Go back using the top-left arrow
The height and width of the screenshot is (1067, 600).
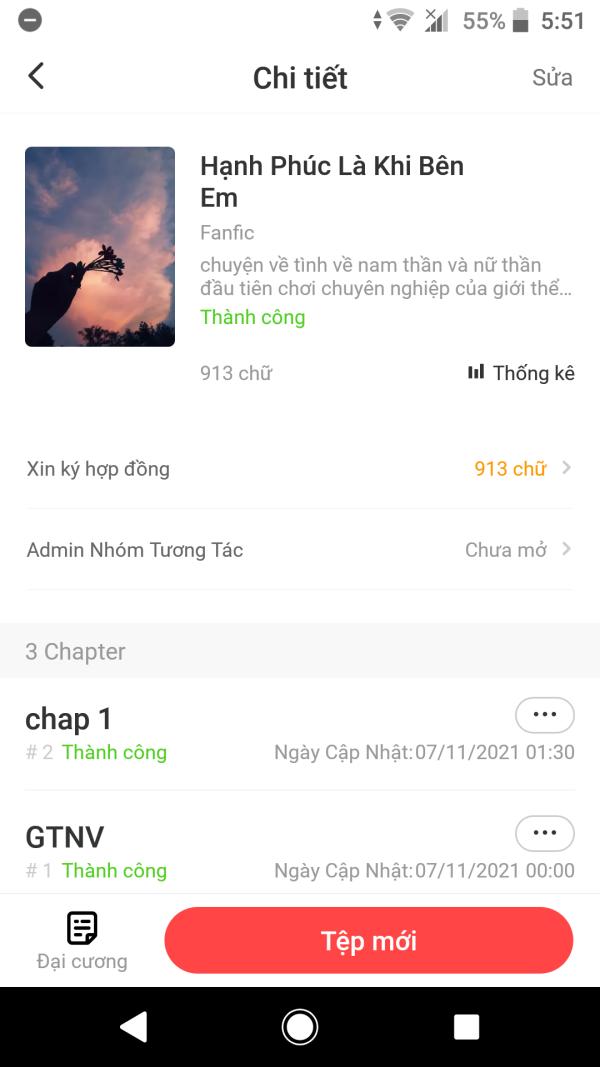pyautogui.click(x=36, y=76)
